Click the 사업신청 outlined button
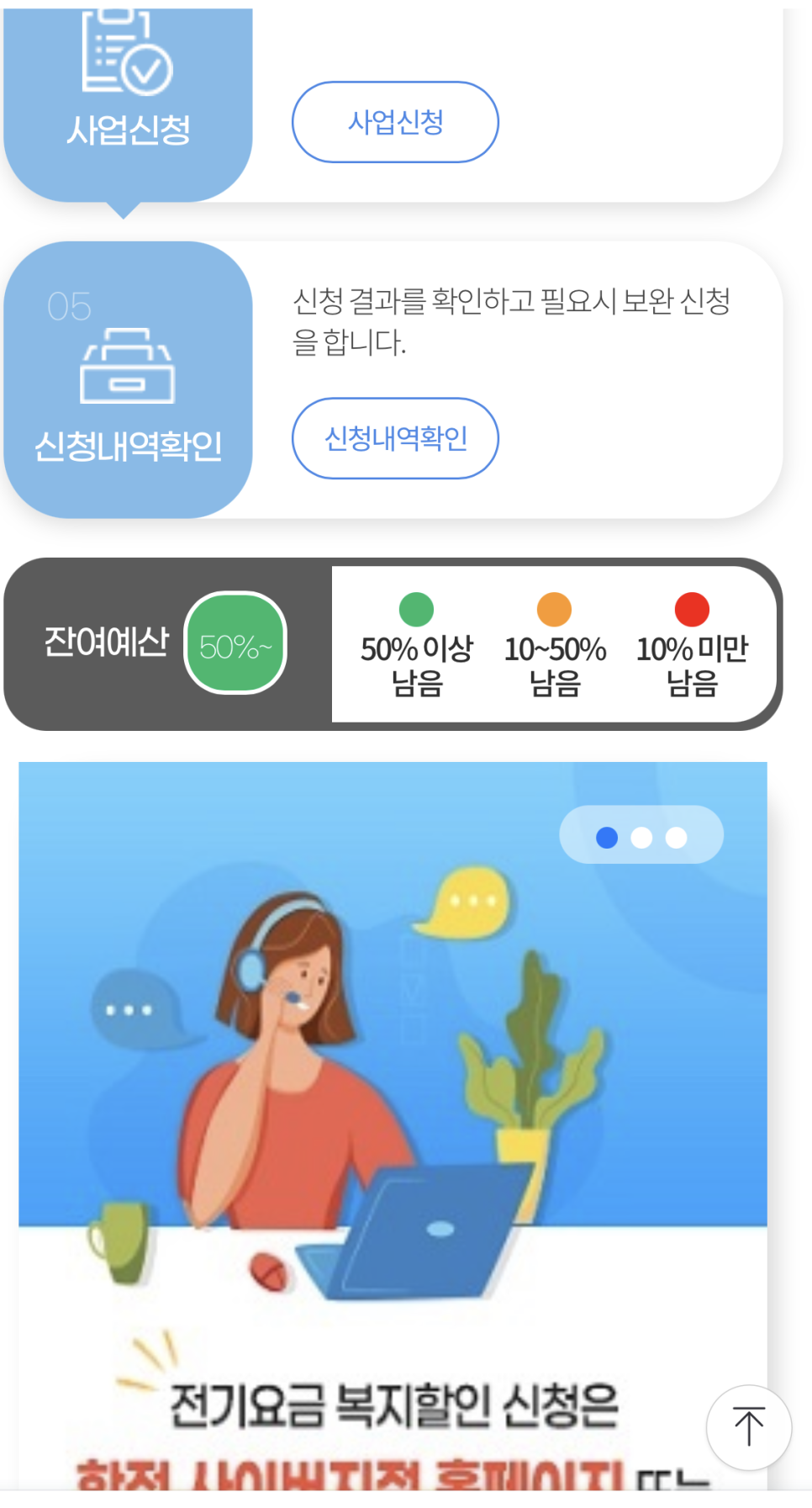 coord(395,122)
